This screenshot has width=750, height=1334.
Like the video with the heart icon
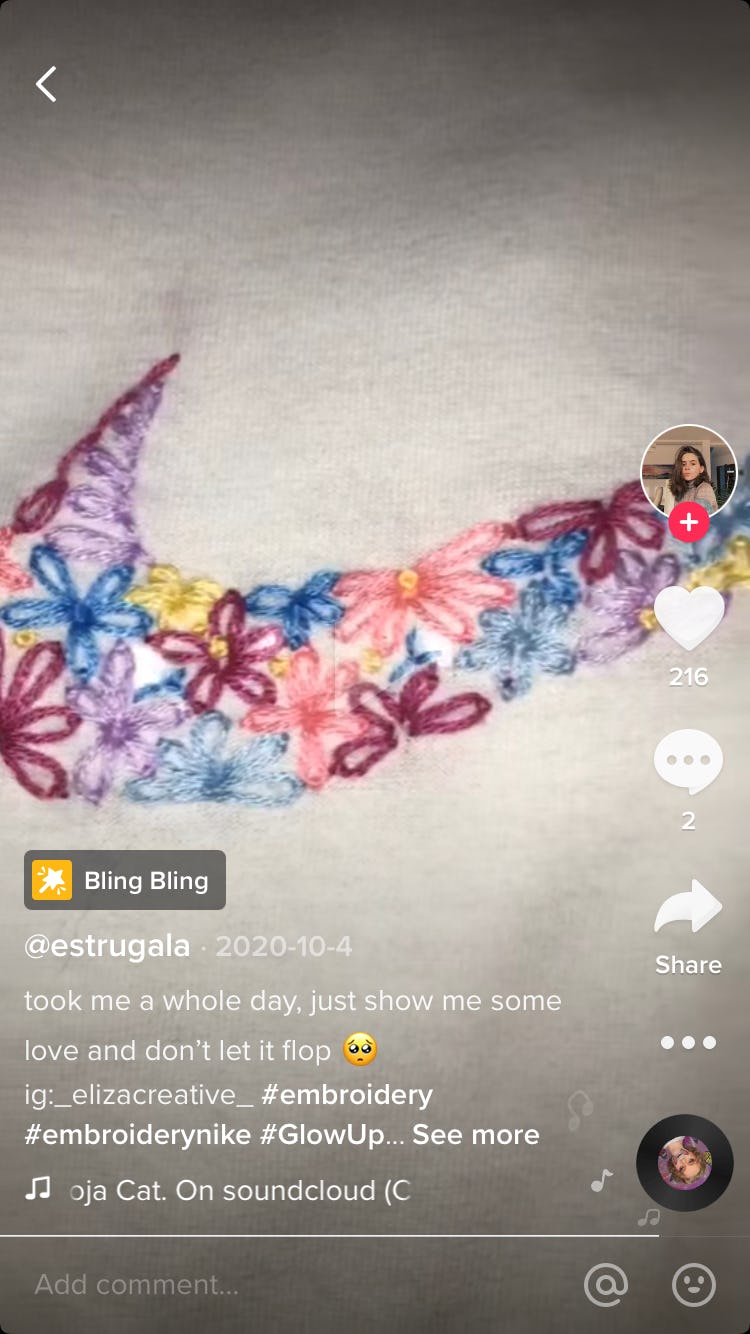689,617
